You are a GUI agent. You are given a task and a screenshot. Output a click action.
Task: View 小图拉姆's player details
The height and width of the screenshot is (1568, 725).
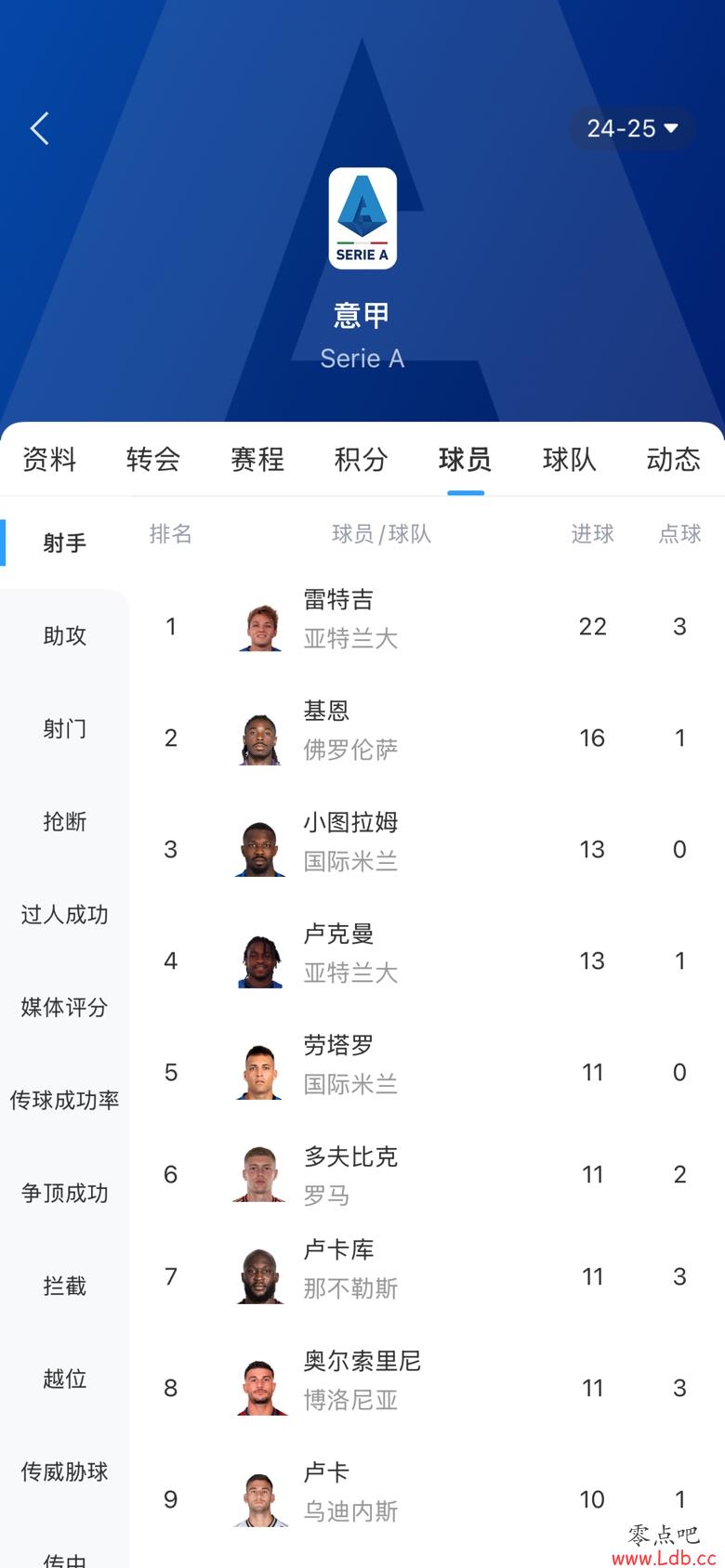tap(428, 849)
